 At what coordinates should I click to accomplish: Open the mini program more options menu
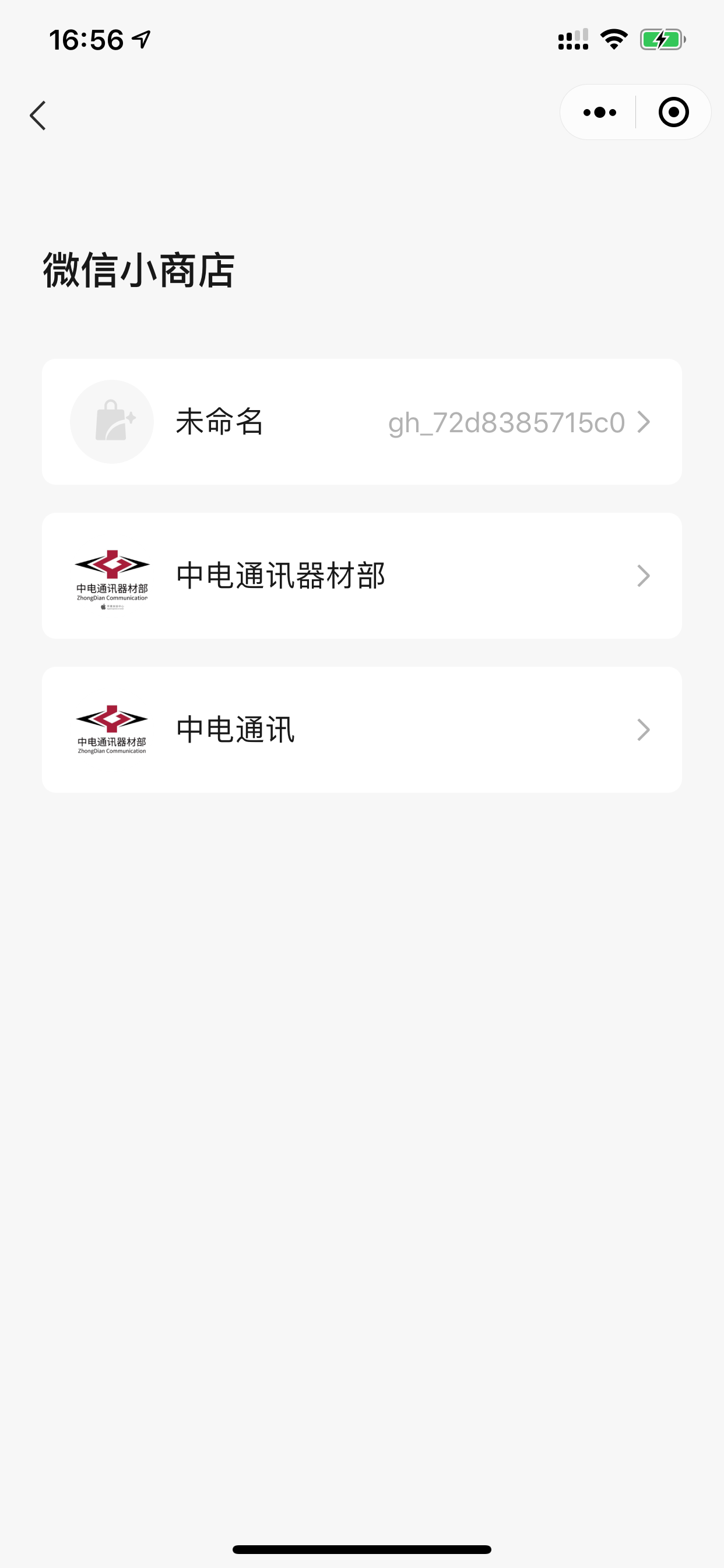pyautogui.click(x=599, y=113)
